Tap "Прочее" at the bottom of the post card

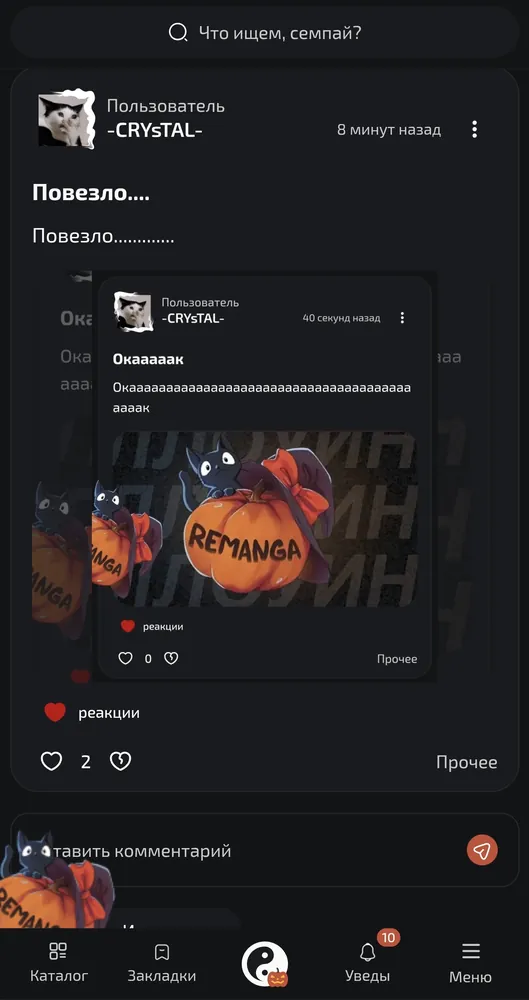(x=466, y=762)
